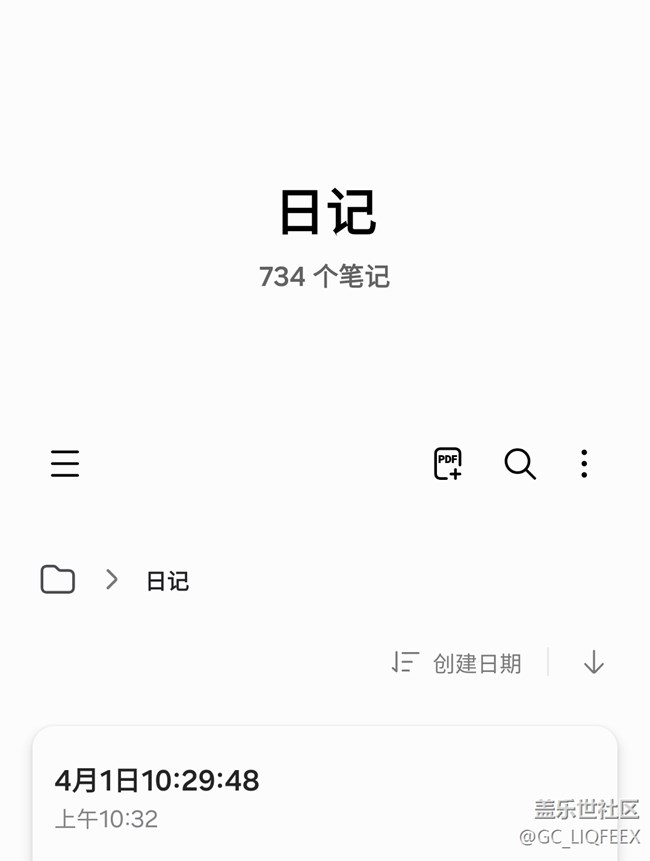The width and height of the screenshot is (650, 861).
Task: Change sorting by 创建日期
Action: tap(458, 663)
